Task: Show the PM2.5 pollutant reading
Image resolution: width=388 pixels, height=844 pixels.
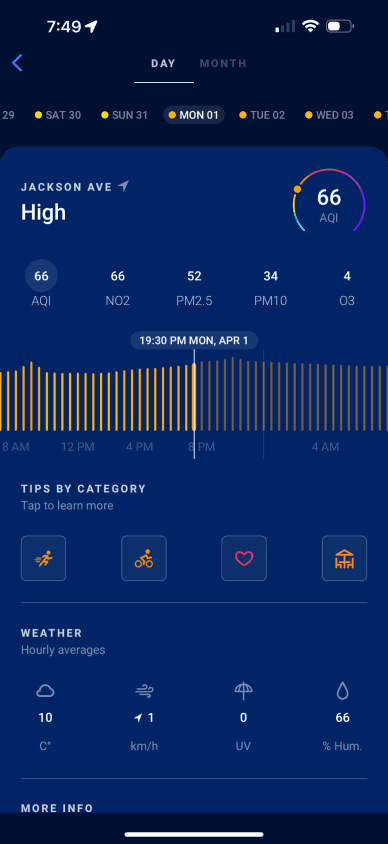Action: point(194,287)
